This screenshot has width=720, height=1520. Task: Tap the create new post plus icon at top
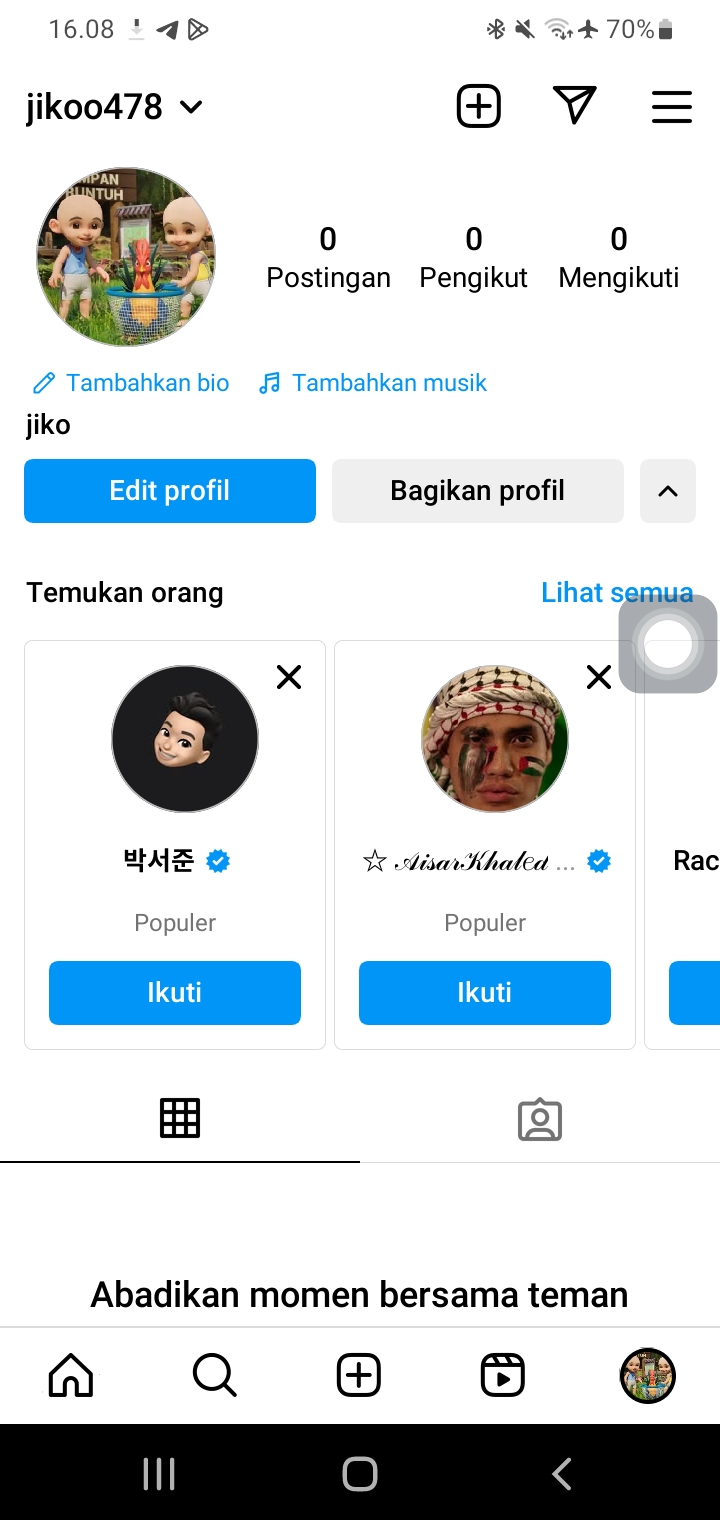click(478, 106)
